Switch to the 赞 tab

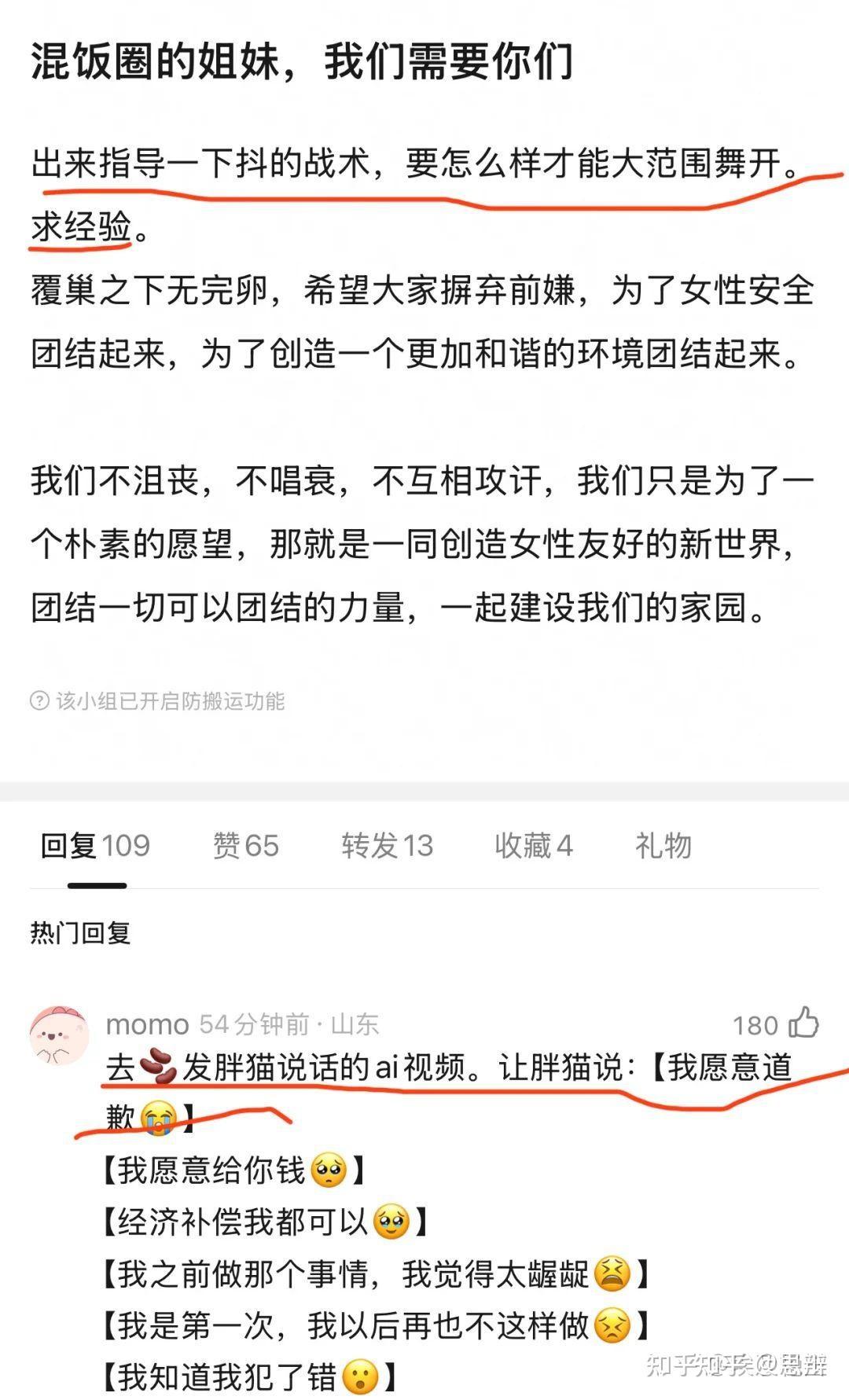pos(245,846)
